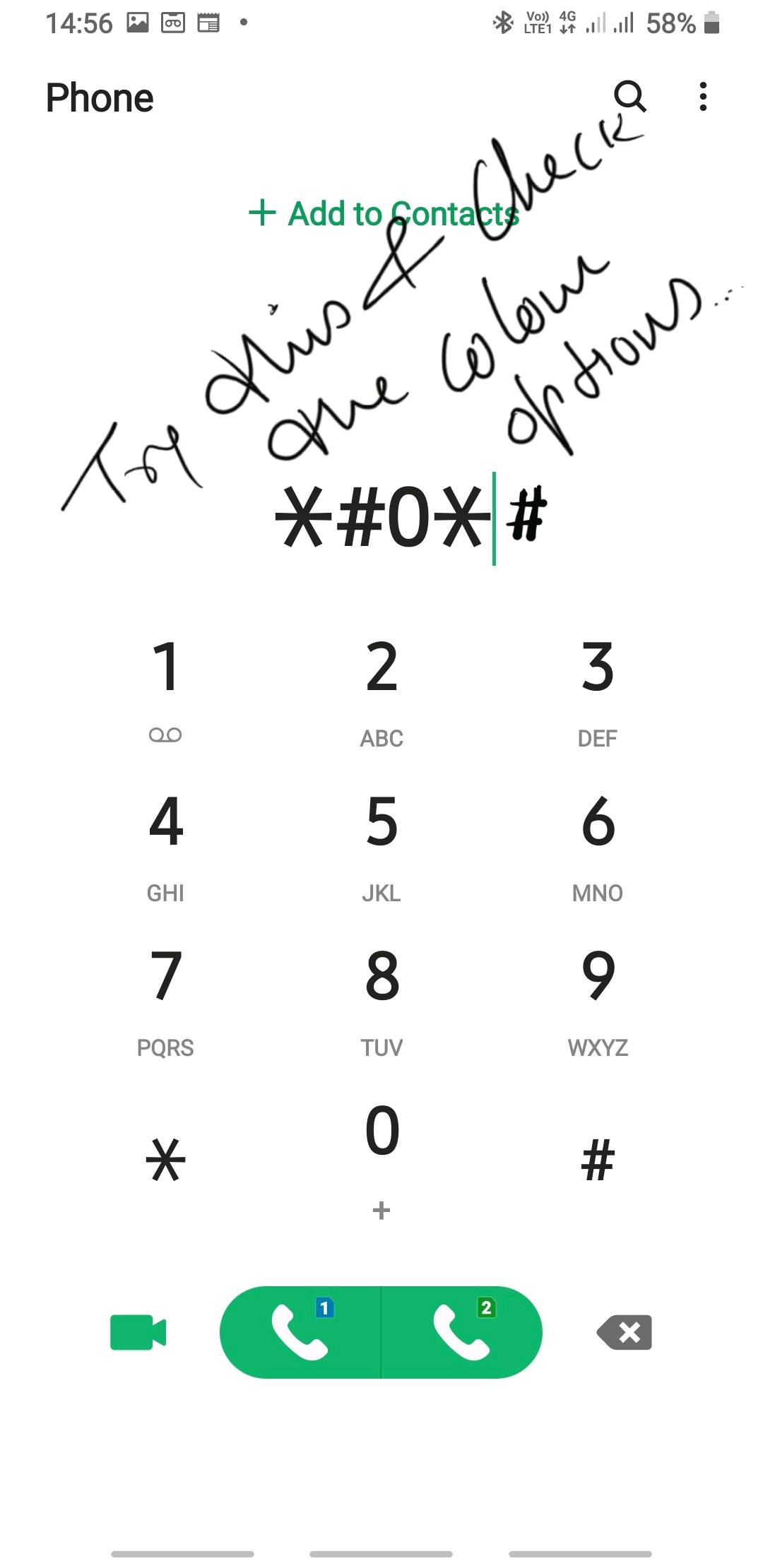Tap the star key on the dialpad
Image resolution: width=763 pixels, height=1568 pixels.
[x=166, y=1160]
